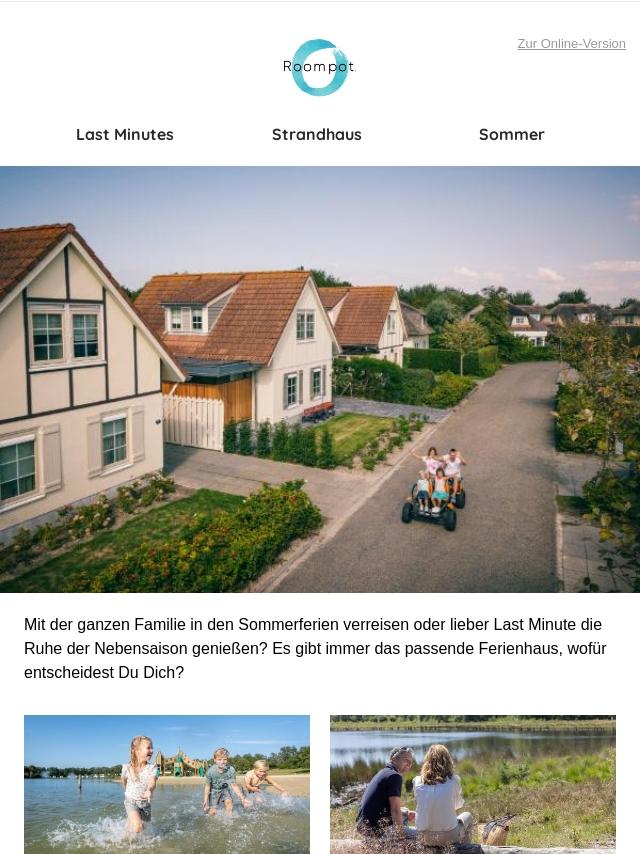Open the couple by the lake tile
Viewport: 640px width, 854px height.
472,784
